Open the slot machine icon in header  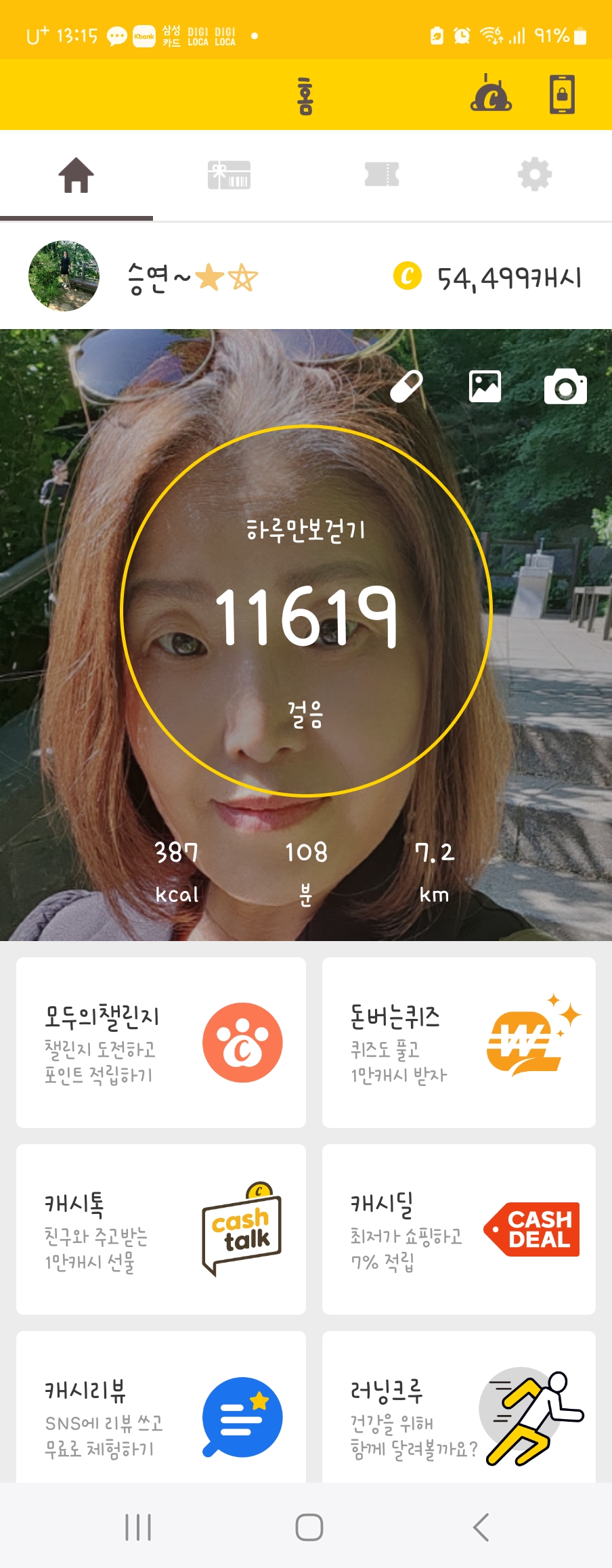tap(491, 93)
